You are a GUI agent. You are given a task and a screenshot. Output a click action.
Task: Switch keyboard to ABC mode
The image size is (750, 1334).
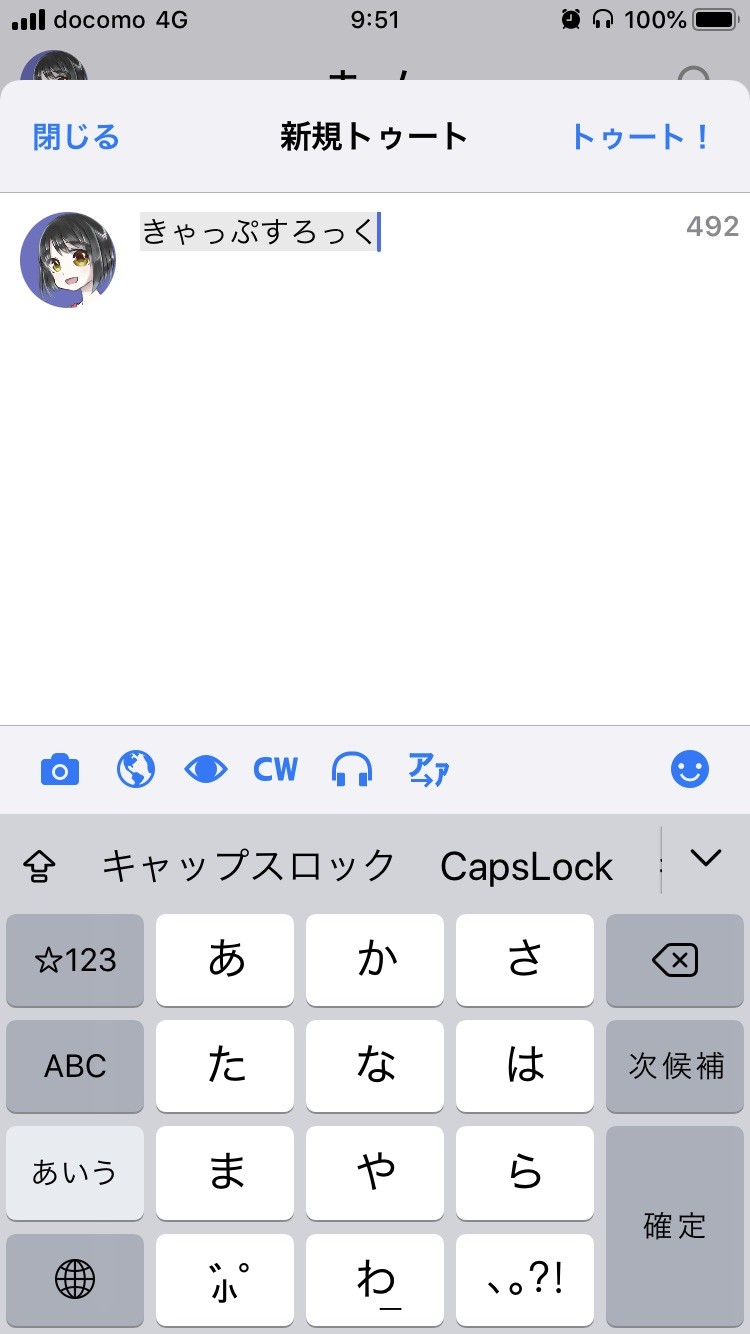click(75, 1066)
